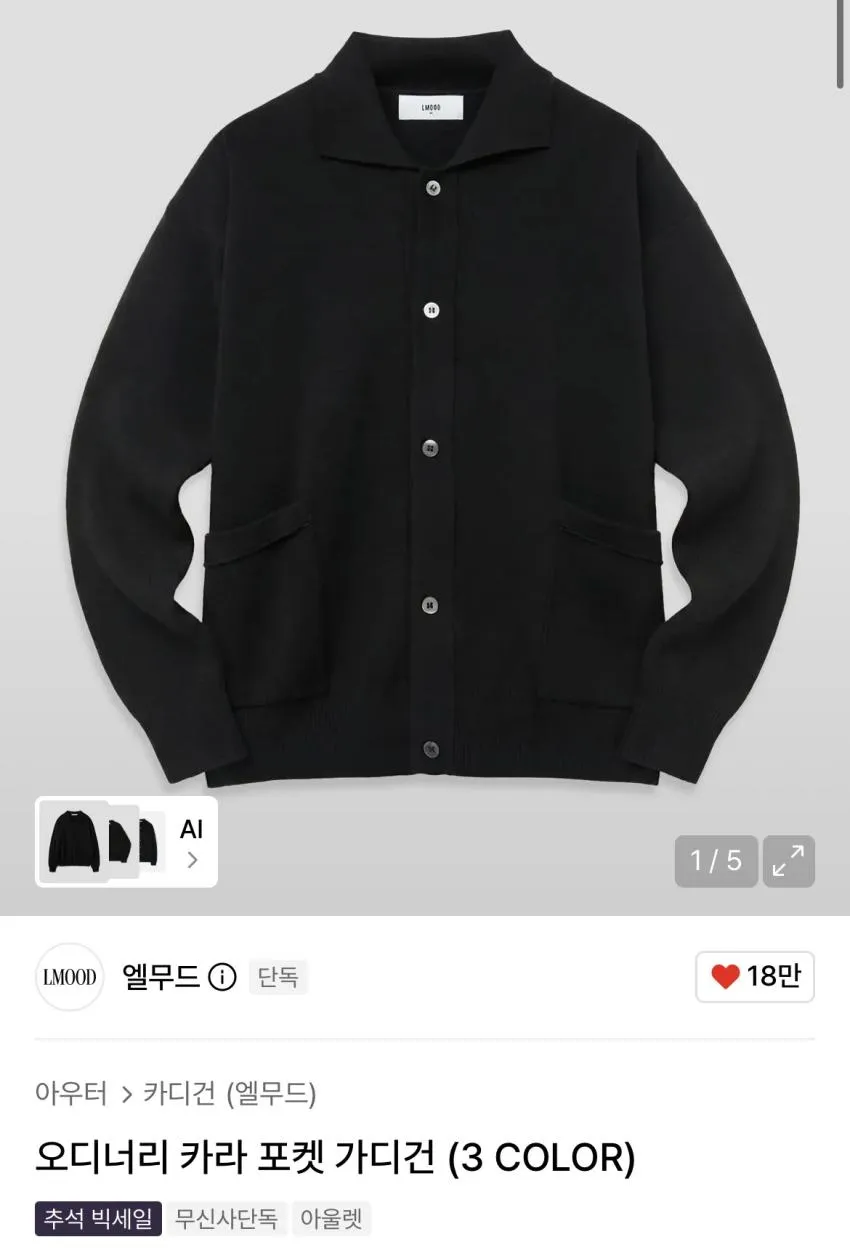Image resolution: width=850 pixels, height=1250 pixels.
Task: Expand the product image to fullscreen
Action: (789, 861)
